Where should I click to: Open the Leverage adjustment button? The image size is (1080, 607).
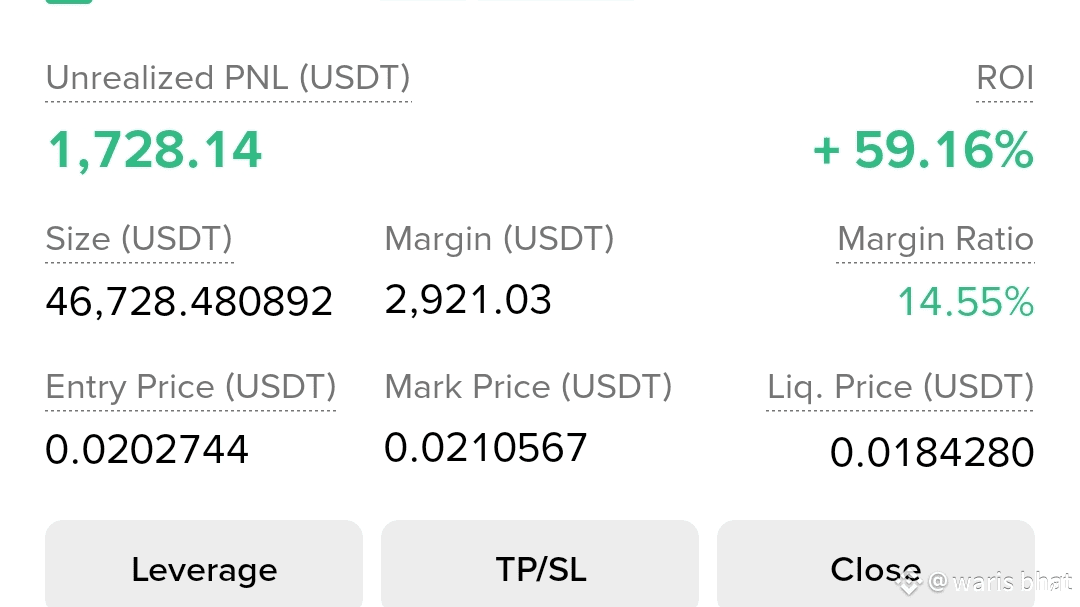204,567
